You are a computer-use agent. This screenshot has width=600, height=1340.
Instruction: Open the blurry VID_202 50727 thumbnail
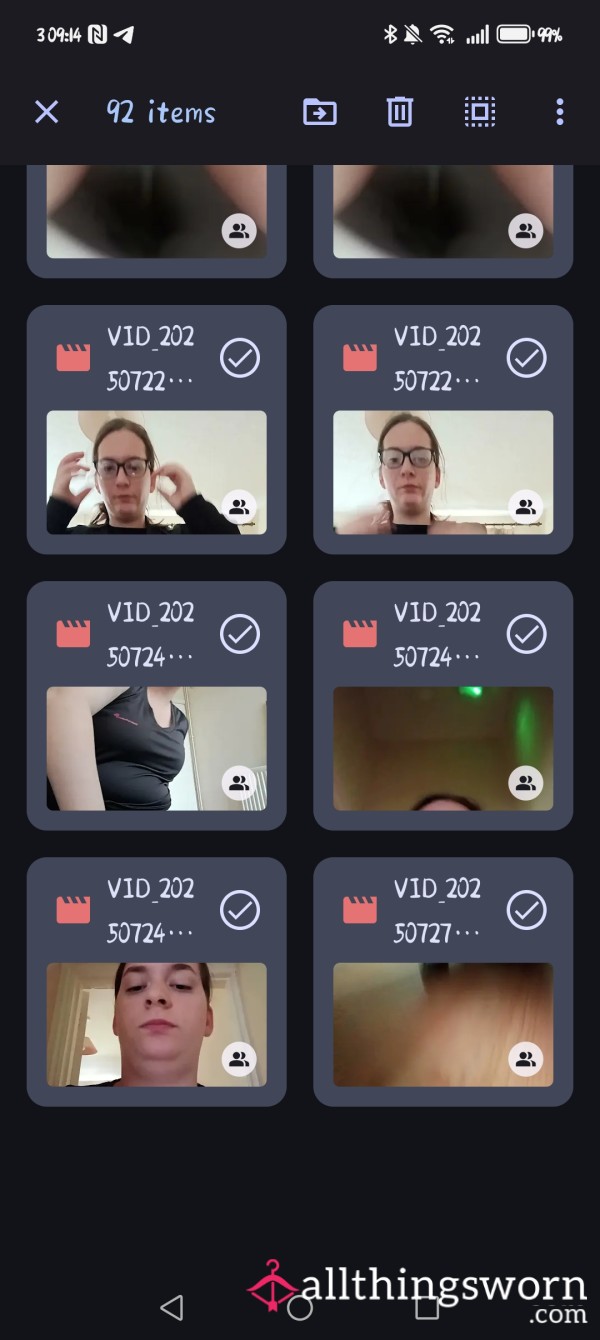coord(443,1024)
